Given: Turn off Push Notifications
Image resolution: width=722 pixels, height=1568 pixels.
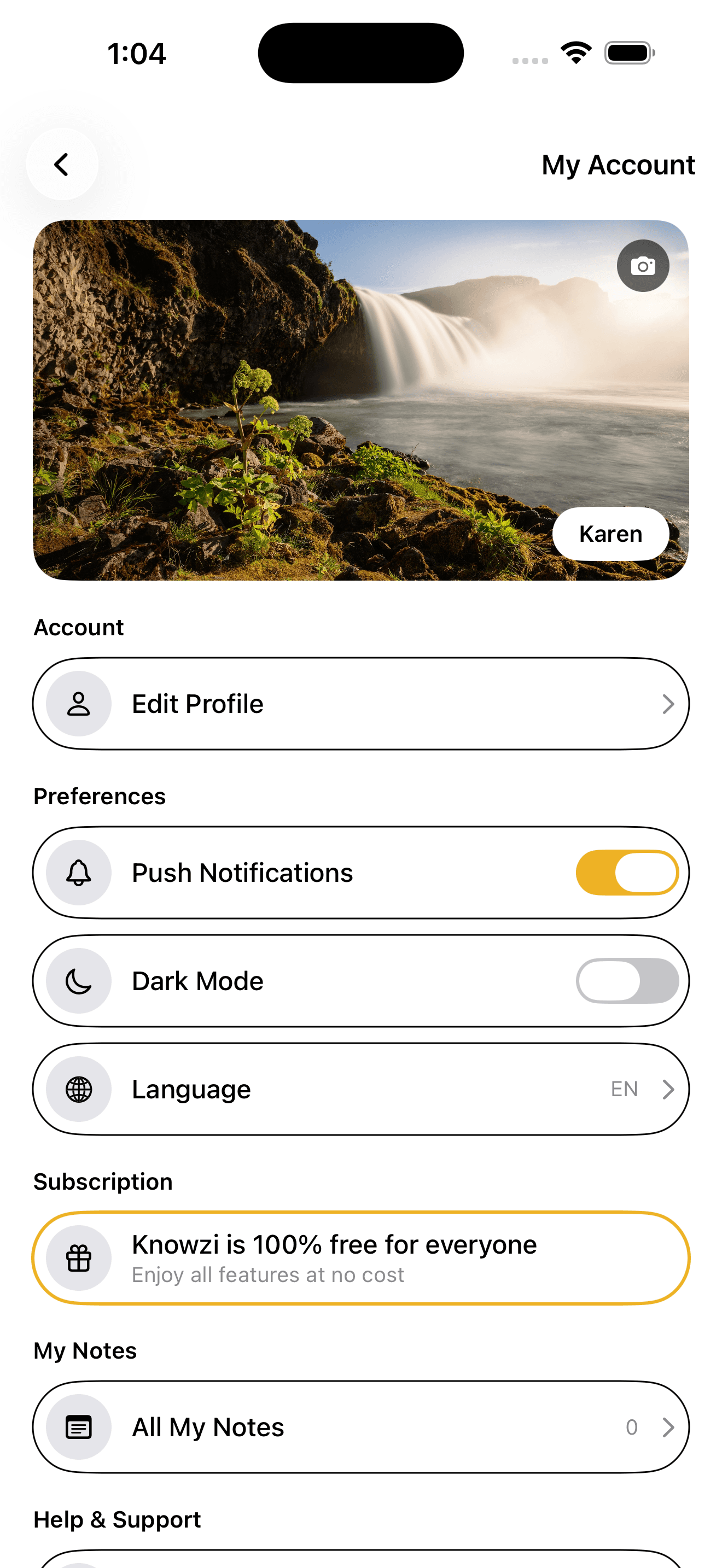Looking at the screenshot, I should coord(626,872).
